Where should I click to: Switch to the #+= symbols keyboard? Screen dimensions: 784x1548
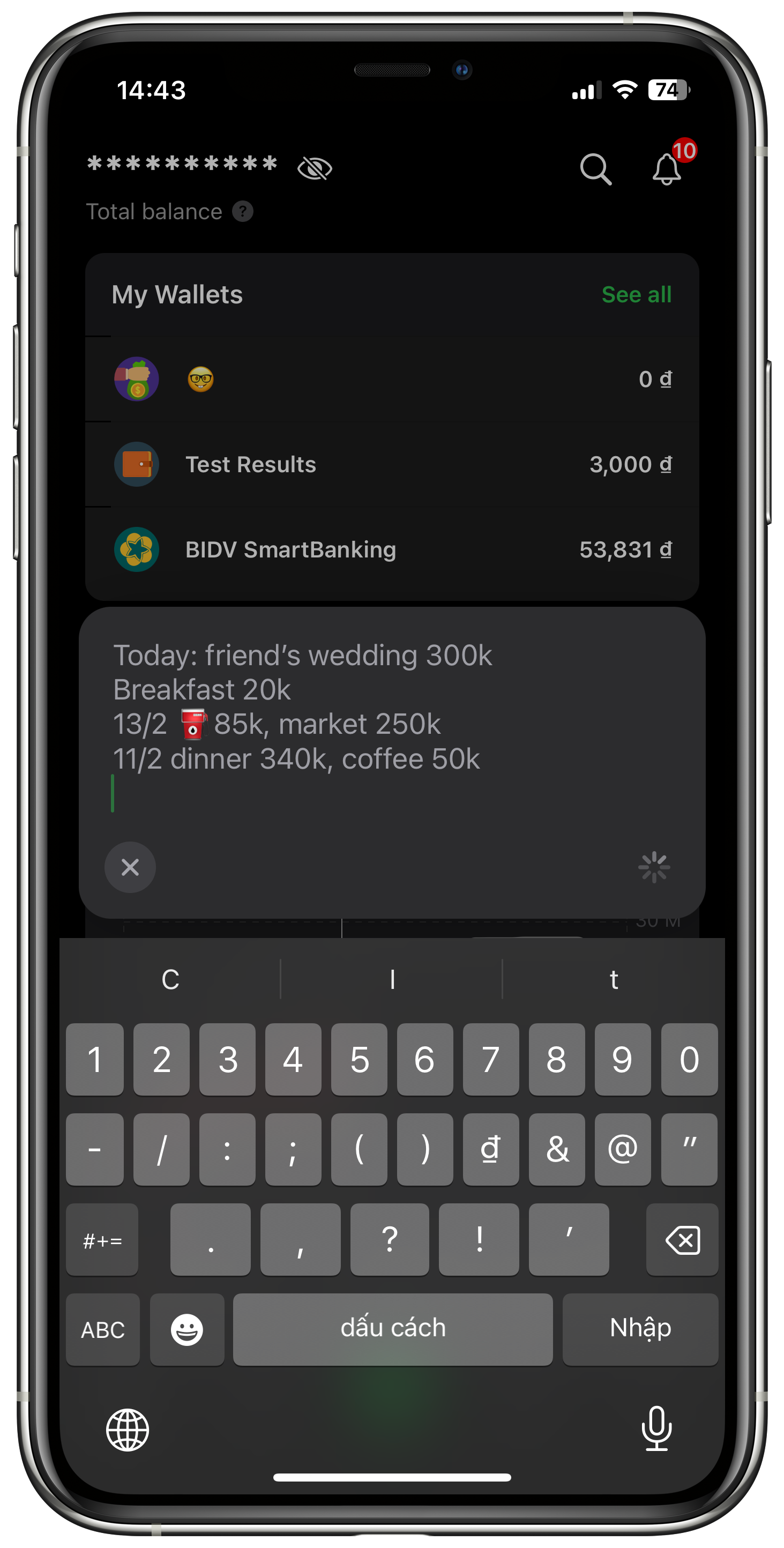(x=102, y=1240)
